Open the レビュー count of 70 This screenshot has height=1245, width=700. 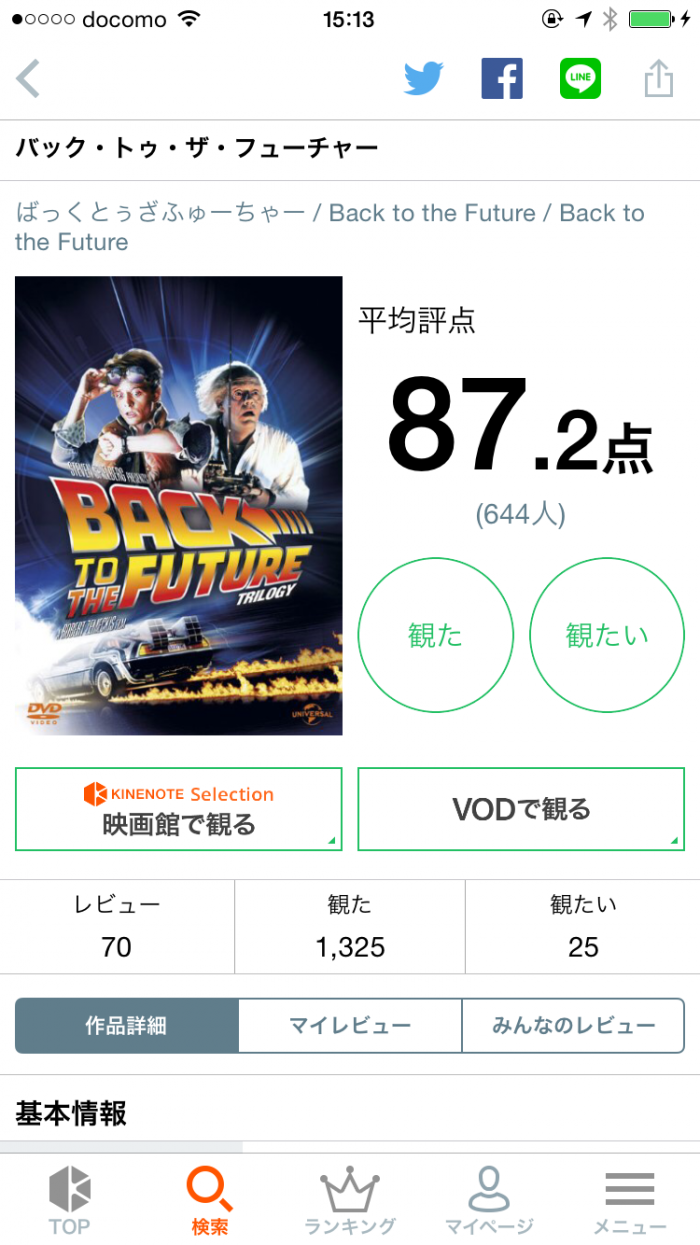117,927
